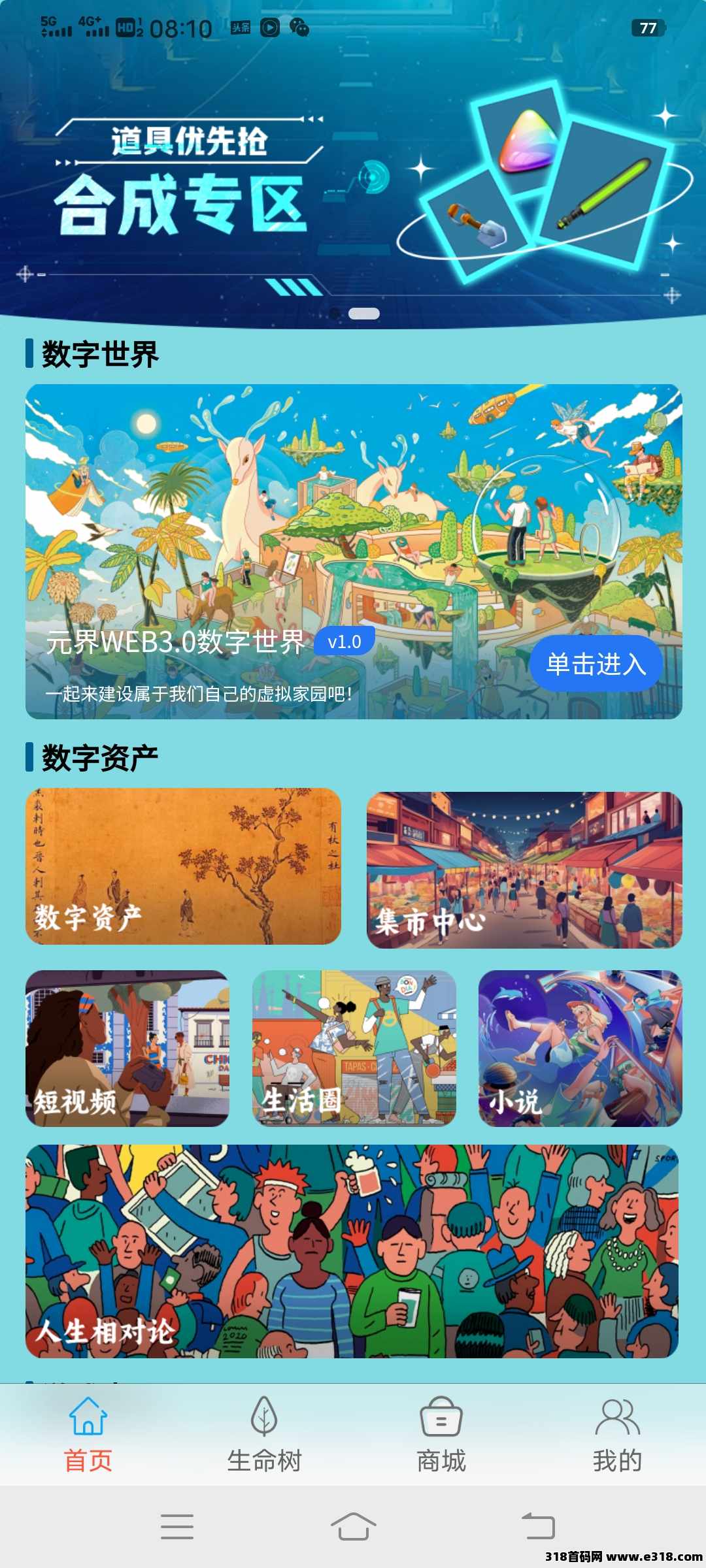Image resolution: width=706 pixels, height=1568 pixels.
Task: Tap the 单击进入 button
Action: click(596, 664)
